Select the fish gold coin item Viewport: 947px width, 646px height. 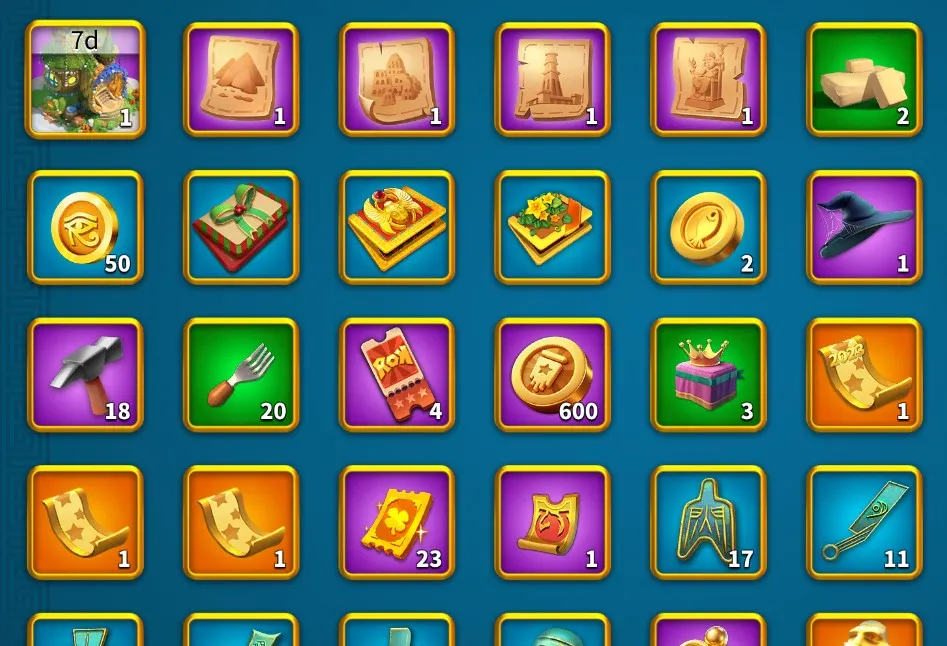click(x=709, y=227)
